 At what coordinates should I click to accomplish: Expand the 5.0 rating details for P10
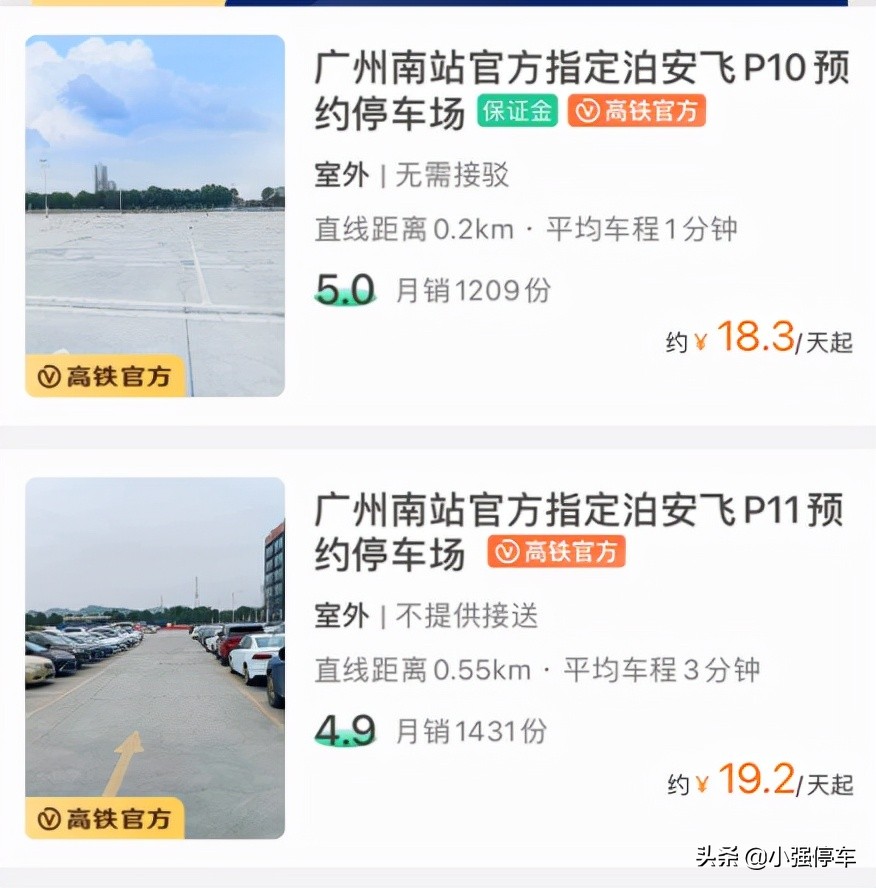[345, 287]
